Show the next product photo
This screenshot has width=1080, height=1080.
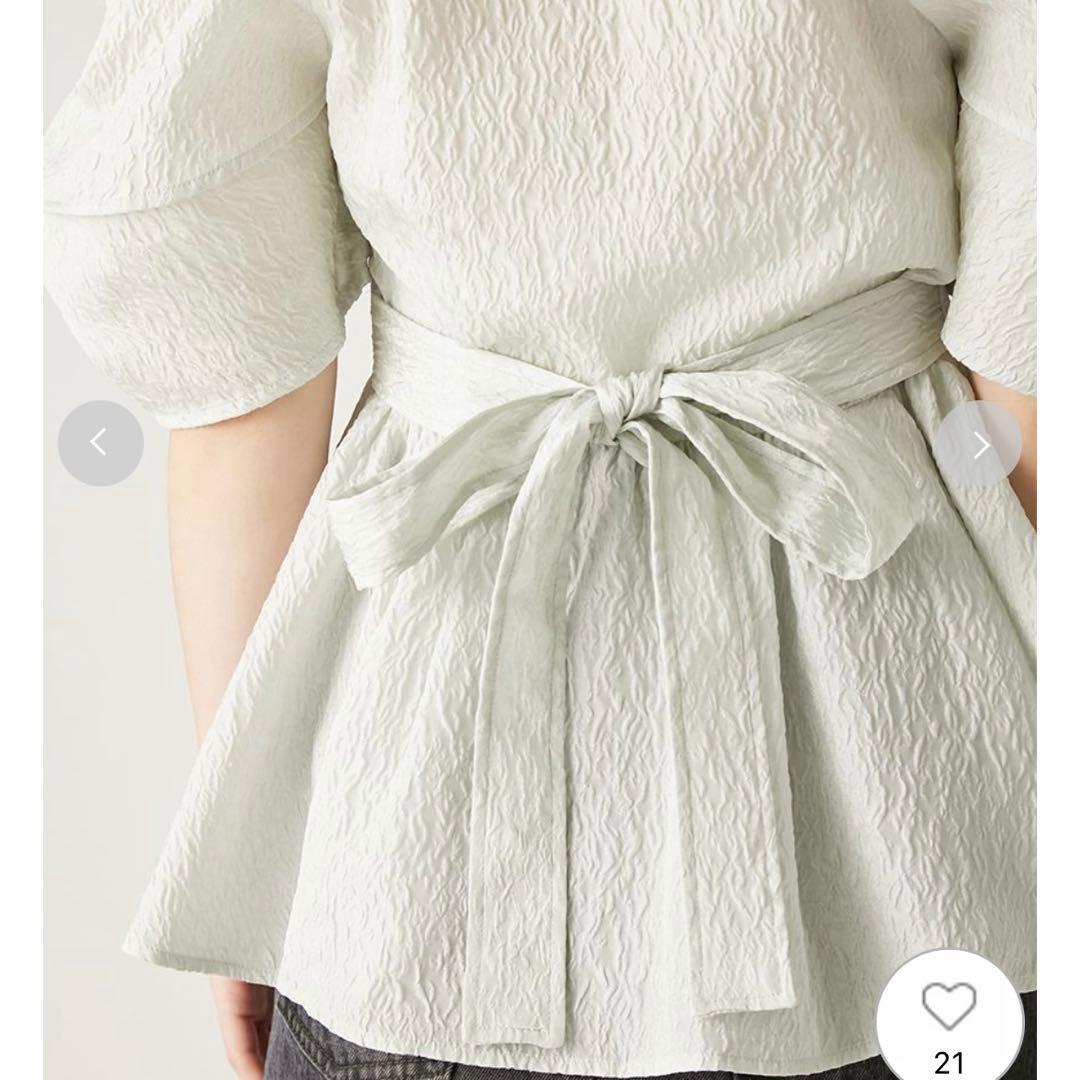tap(979, 445)
